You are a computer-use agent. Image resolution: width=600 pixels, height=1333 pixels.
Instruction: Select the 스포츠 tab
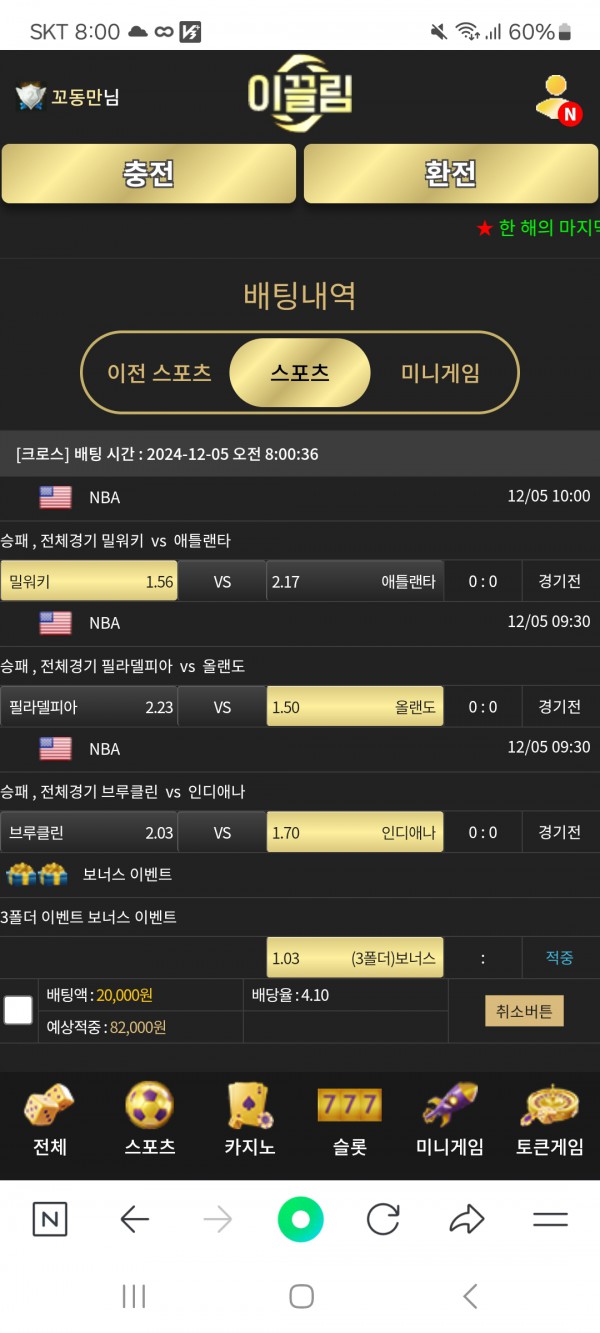(x=300, y=373)
